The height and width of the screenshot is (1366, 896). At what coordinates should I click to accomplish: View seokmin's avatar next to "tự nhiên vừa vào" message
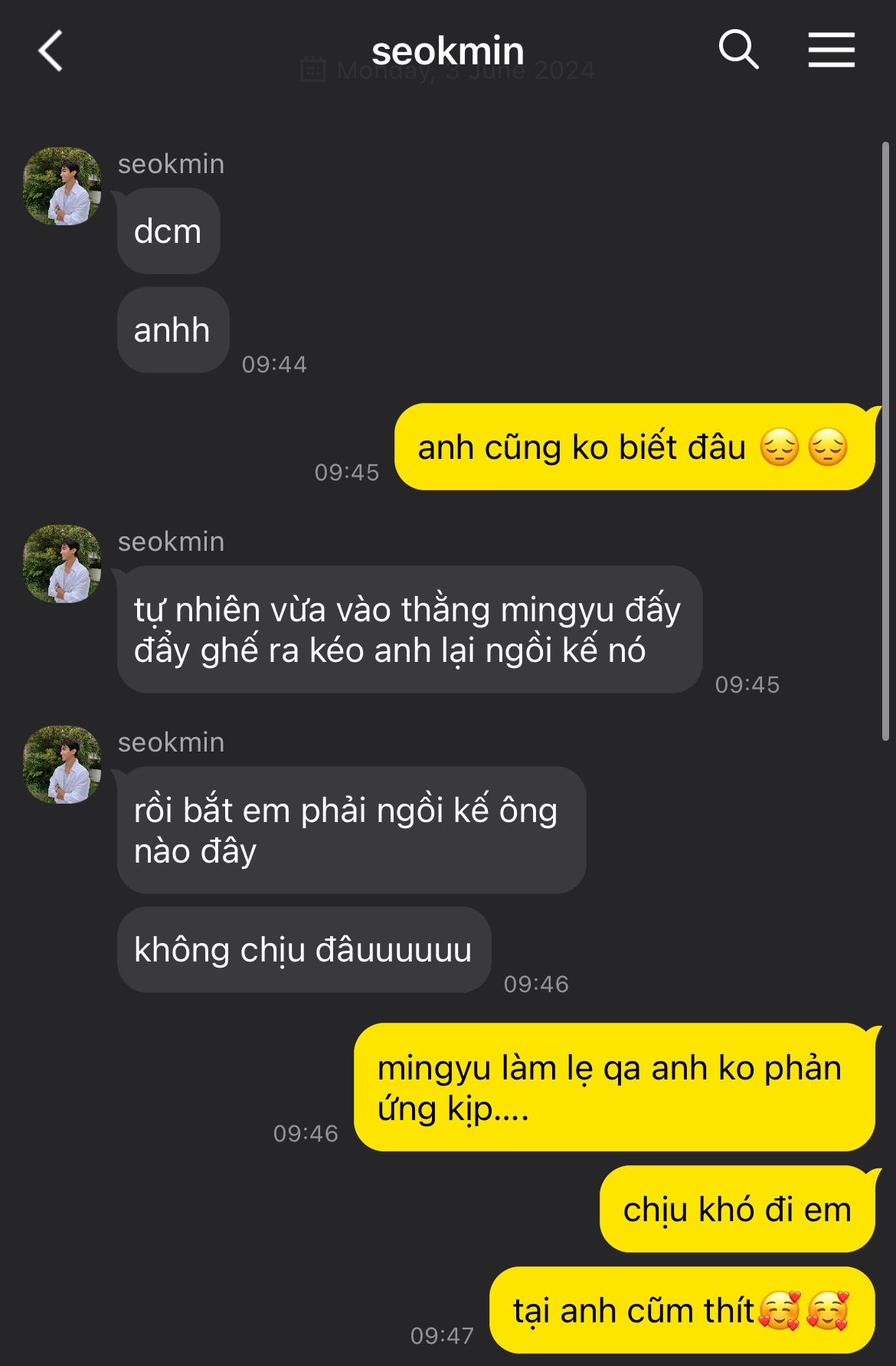(62, 564)
